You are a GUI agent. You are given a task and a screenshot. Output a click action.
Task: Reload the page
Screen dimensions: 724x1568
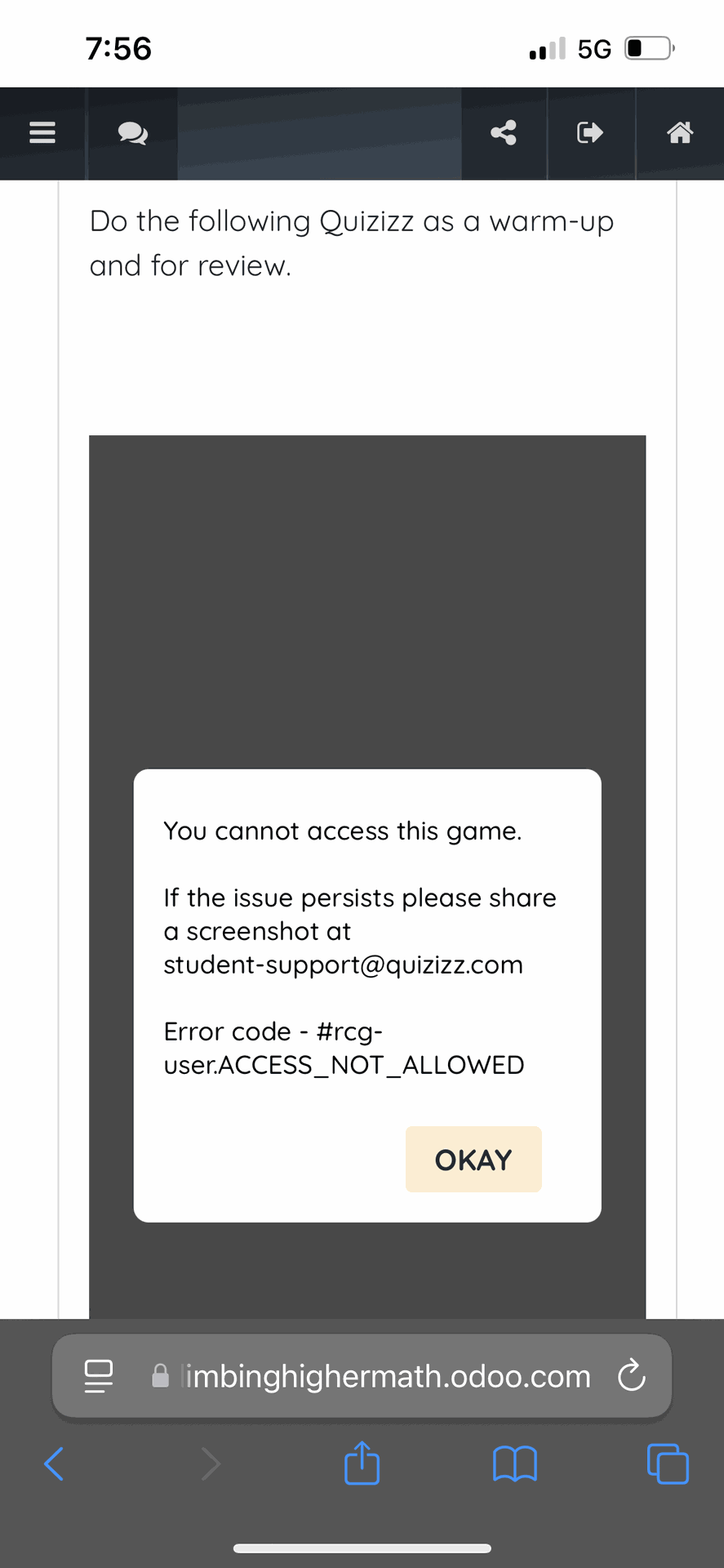click(632, 1376)
